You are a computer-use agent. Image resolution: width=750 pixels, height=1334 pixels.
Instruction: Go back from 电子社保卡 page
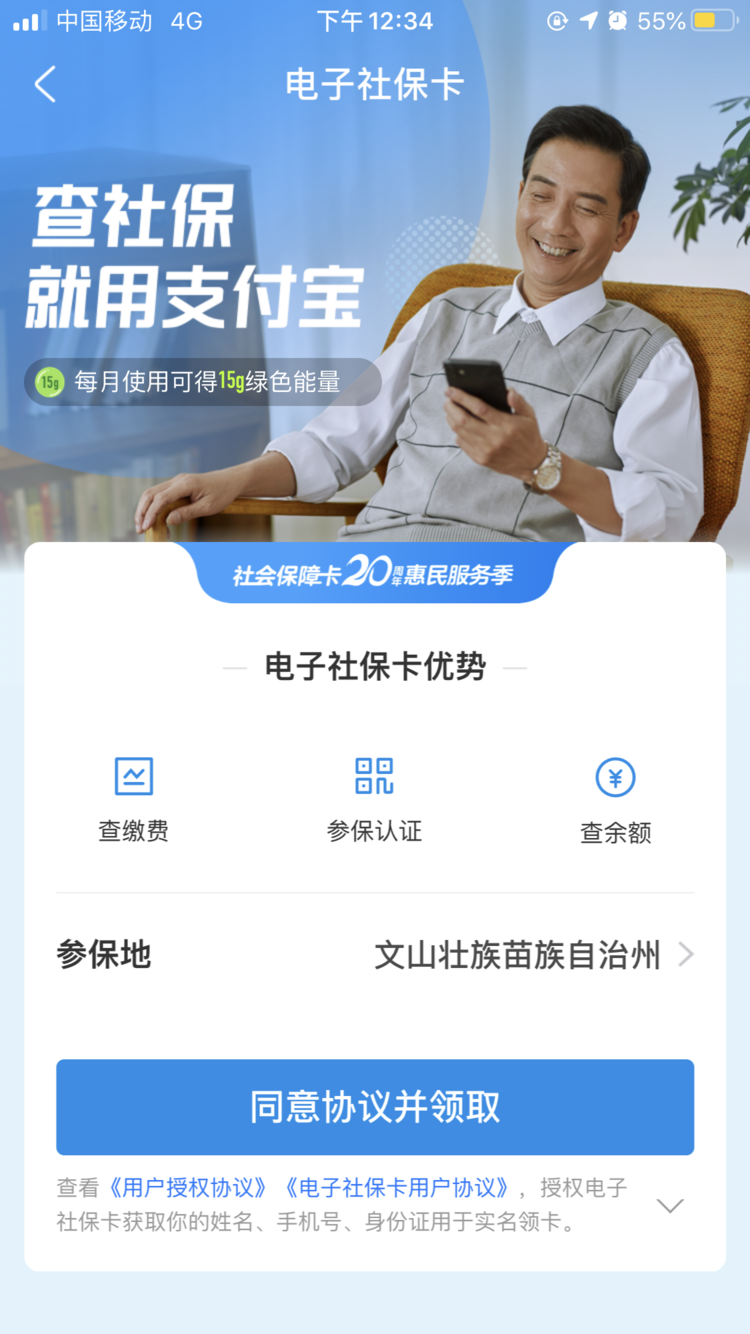(45, 85)
